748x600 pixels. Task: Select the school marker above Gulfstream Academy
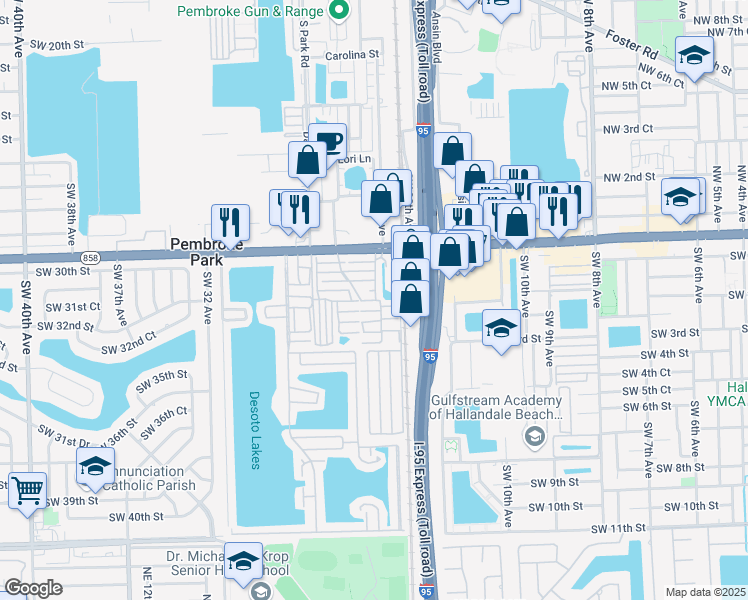pyautogui.click(x=501, y=327)
